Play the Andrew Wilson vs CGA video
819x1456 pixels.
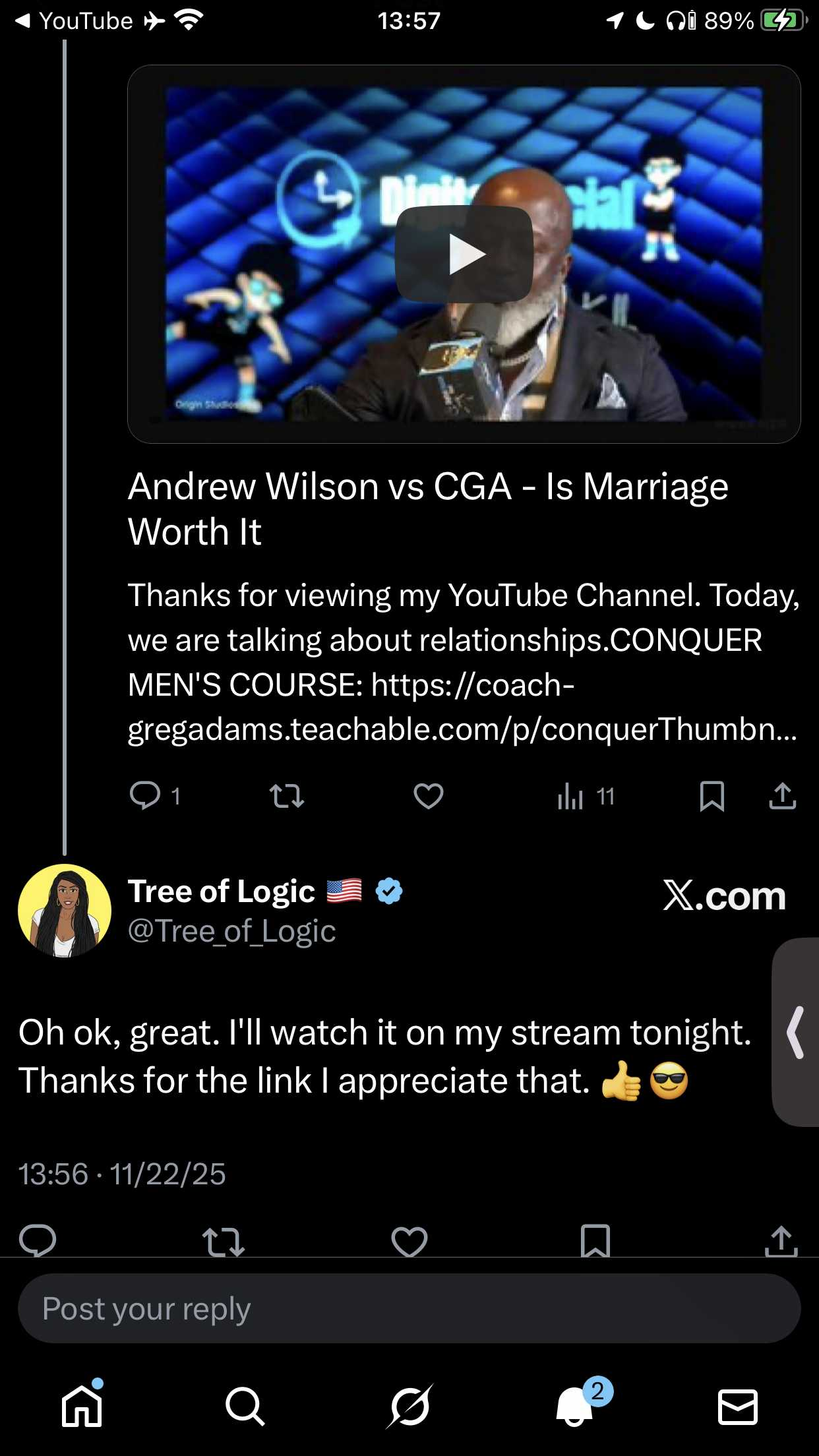click(464, 254)
